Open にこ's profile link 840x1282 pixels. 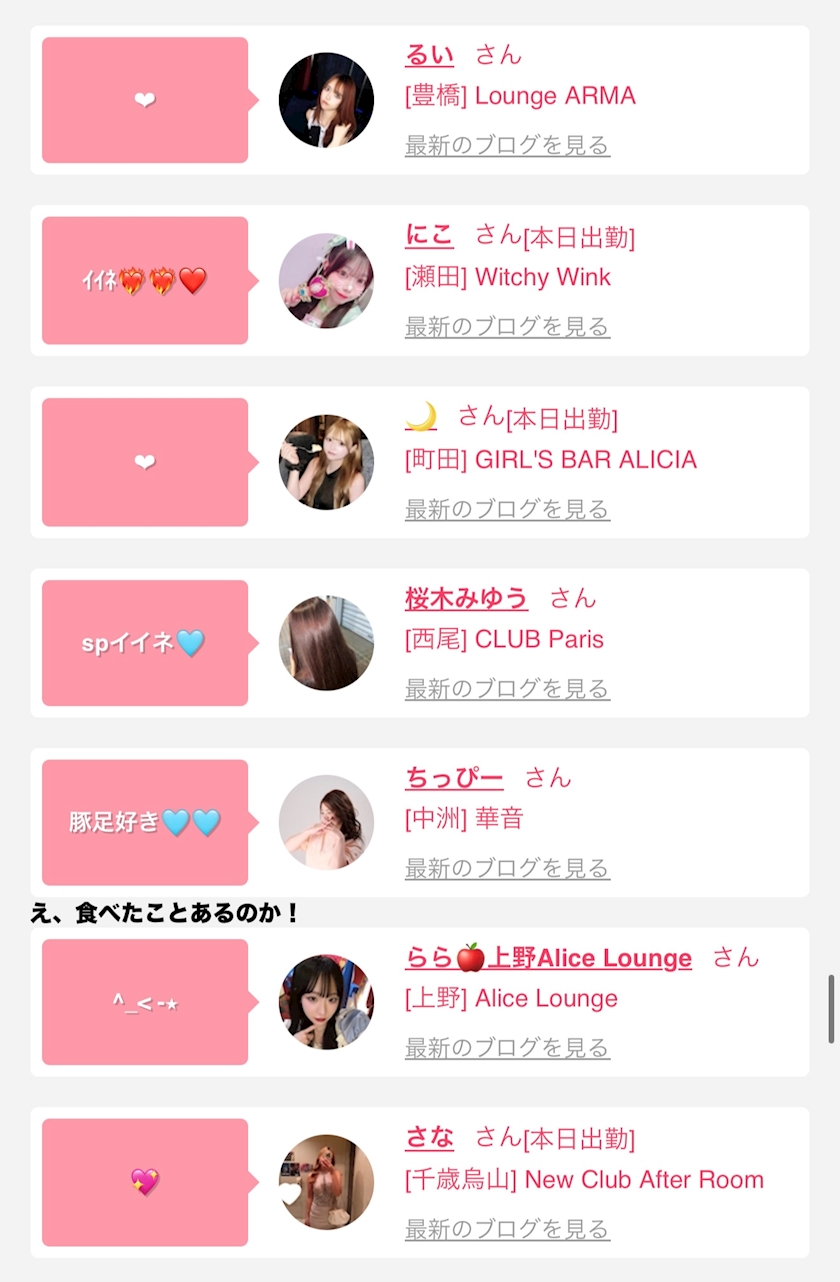(429, 235)
